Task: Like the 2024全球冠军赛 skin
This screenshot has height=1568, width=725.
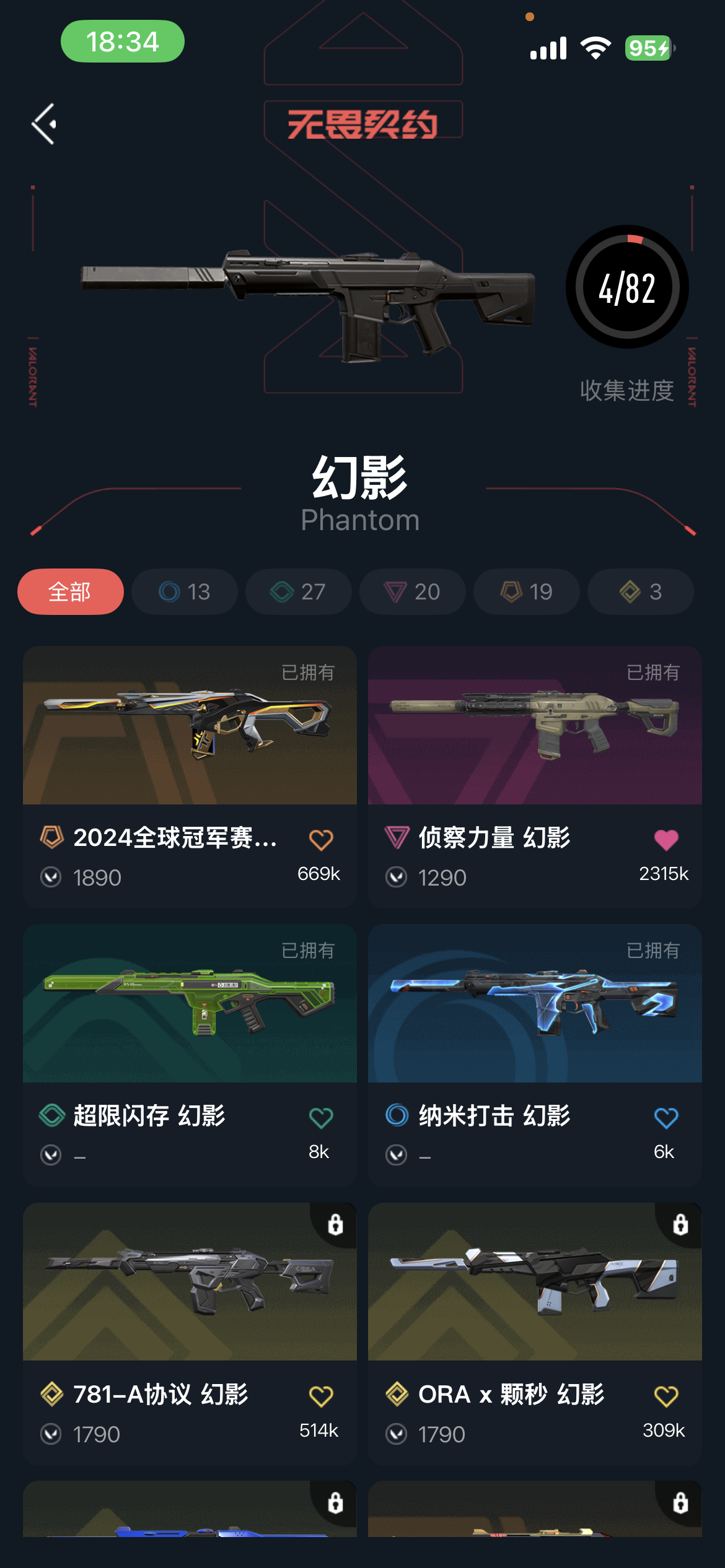Action: tap(321, 840)
